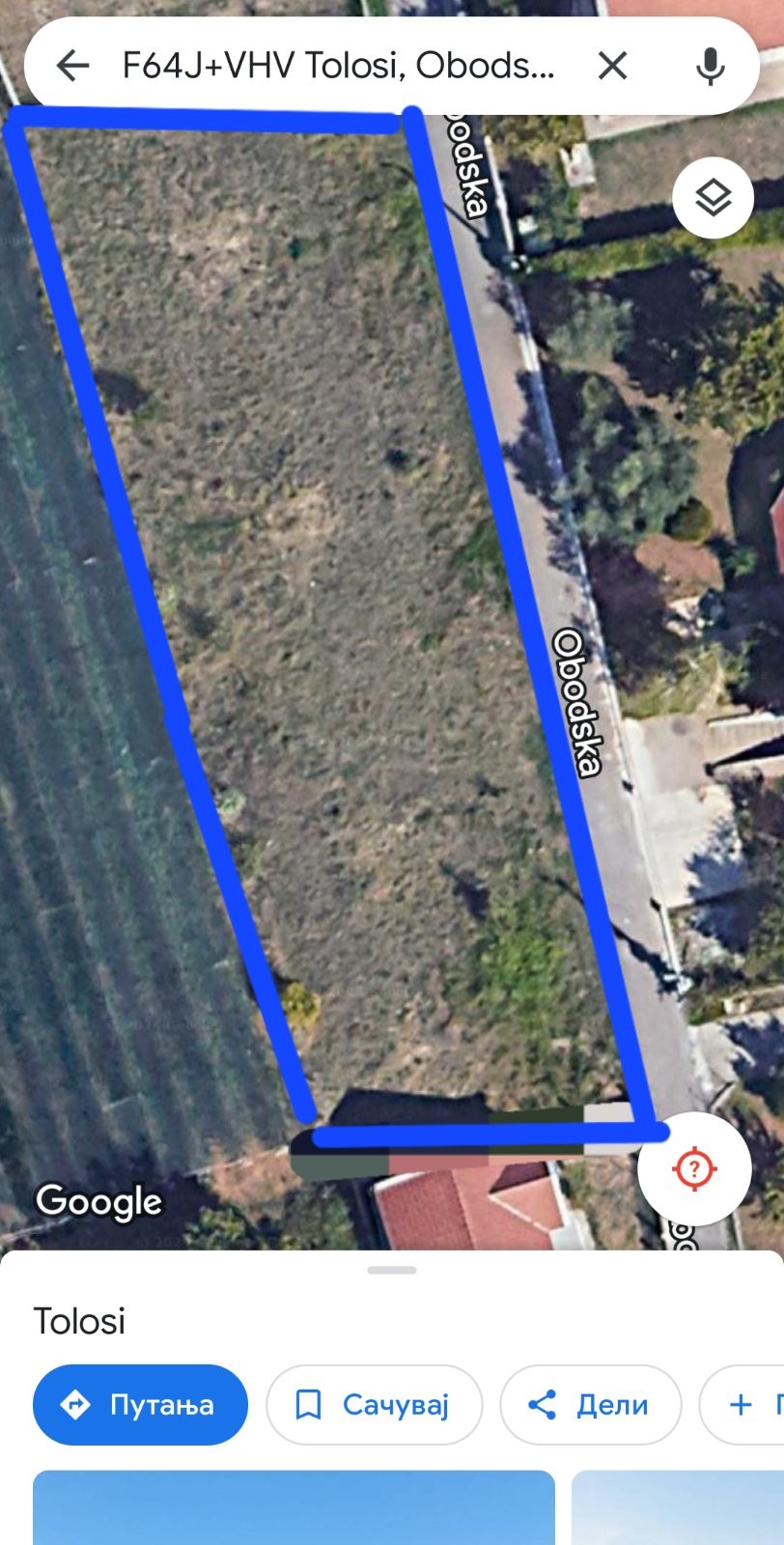Open the first place photo
The height and width of the screenshot is (1545, 784).
tap(294, 1507)
